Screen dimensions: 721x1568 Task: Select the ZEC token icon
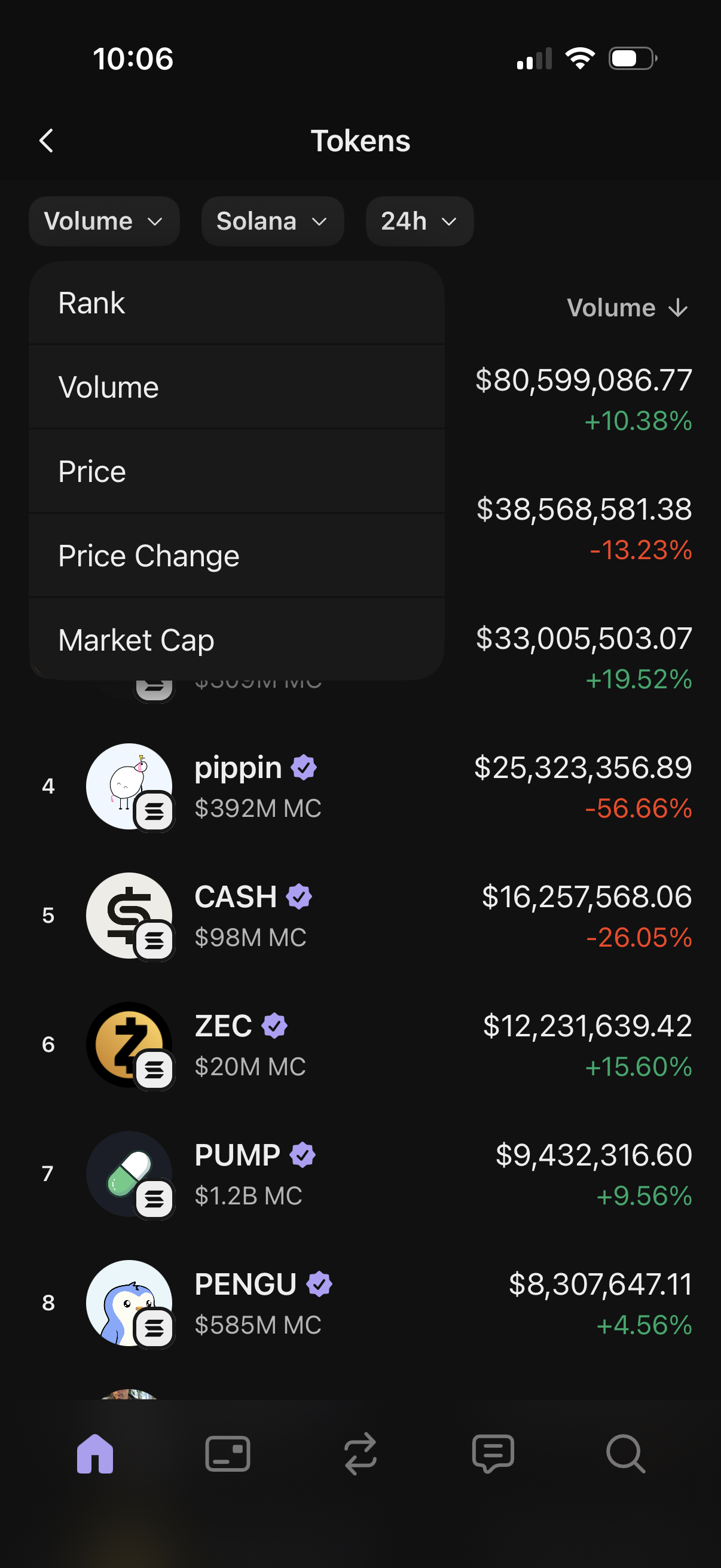click(130, 1045)
